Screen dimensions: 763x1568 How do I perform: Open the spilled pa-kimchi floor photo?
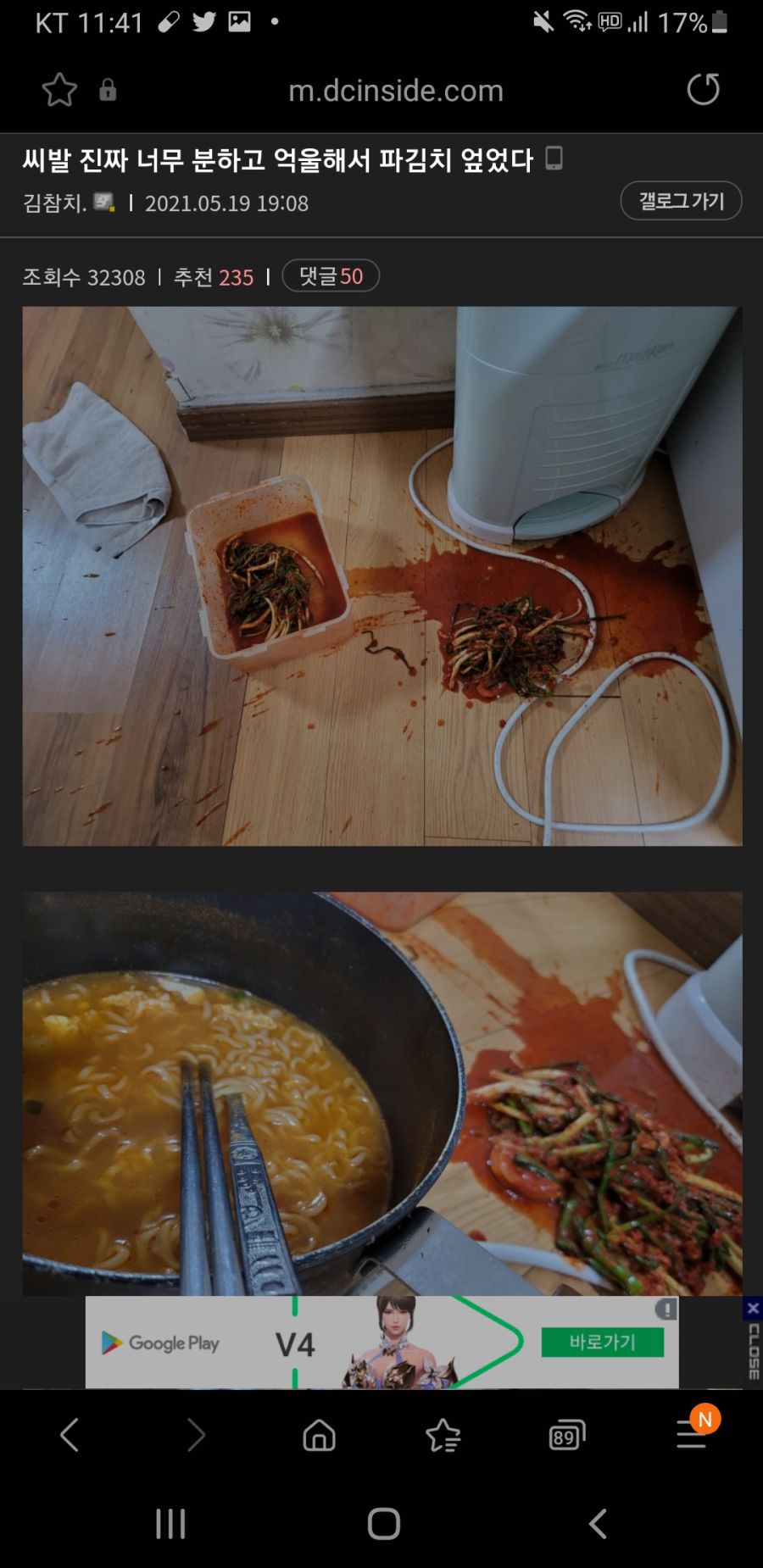pyautogui.click(x=381, y=576)
